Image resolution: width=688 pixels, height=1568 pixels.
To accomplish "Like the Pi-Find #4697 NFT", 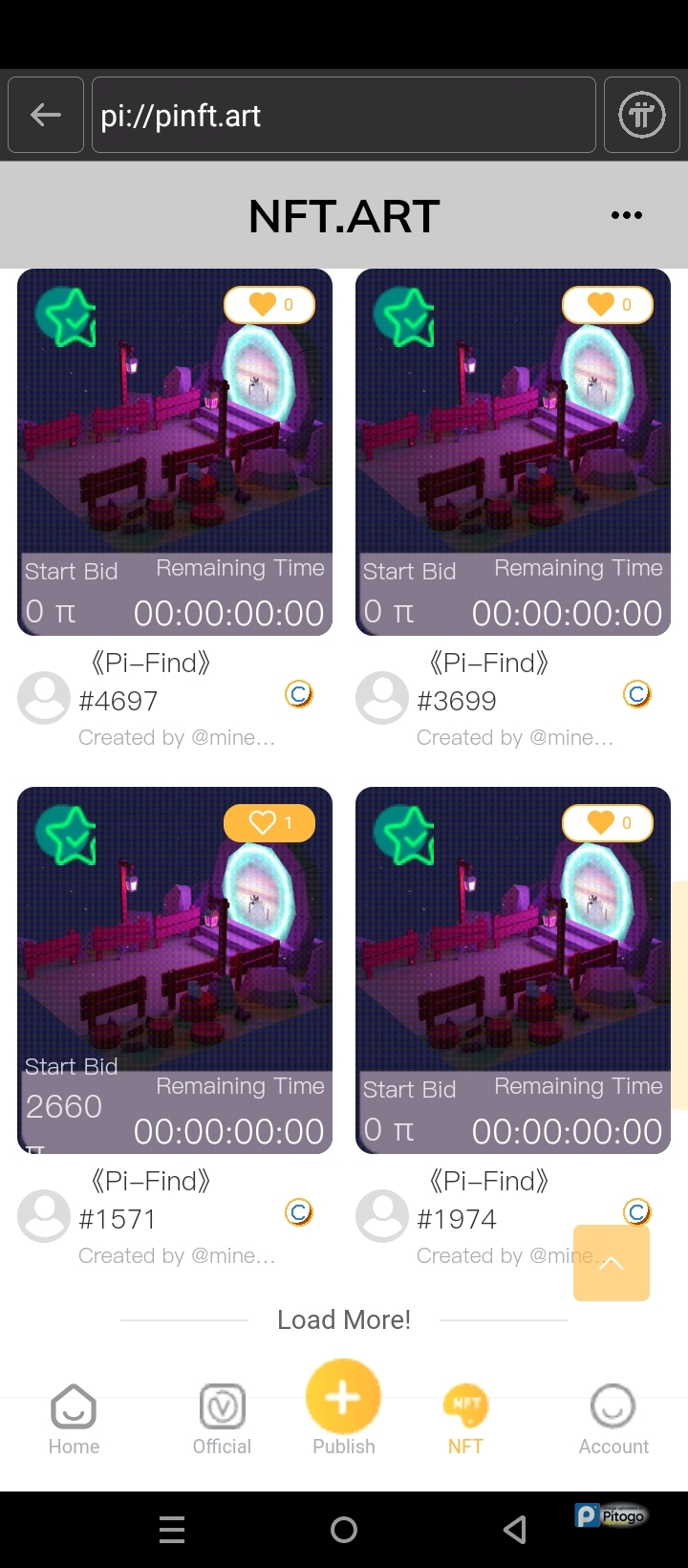I will click(x=269, y=305).
